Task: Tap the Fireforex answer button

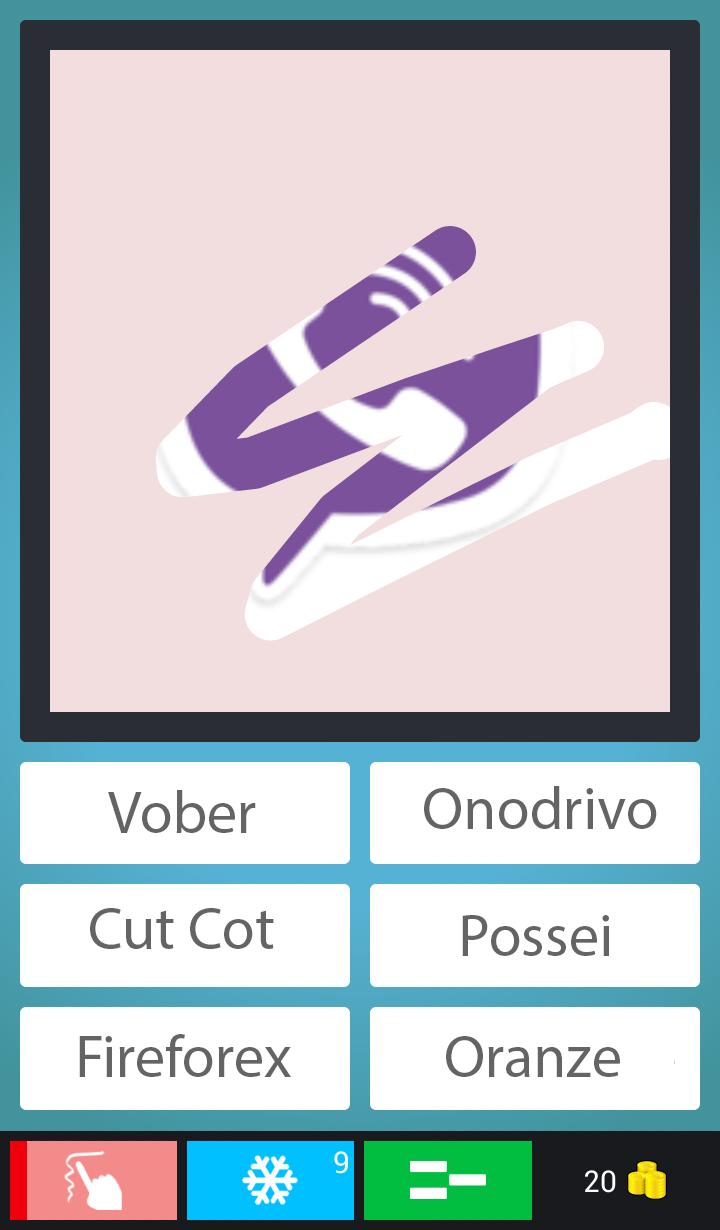Action: 185,1058
